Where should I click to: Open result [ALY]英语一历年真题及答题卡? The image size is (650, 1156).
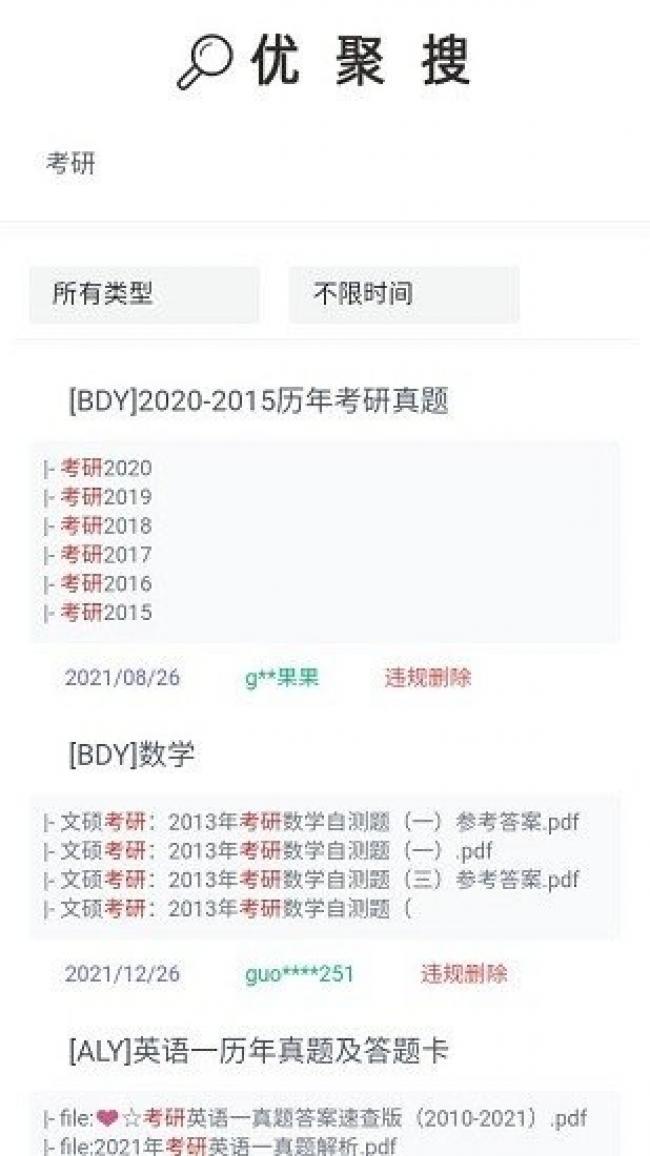coord(258,1051)
